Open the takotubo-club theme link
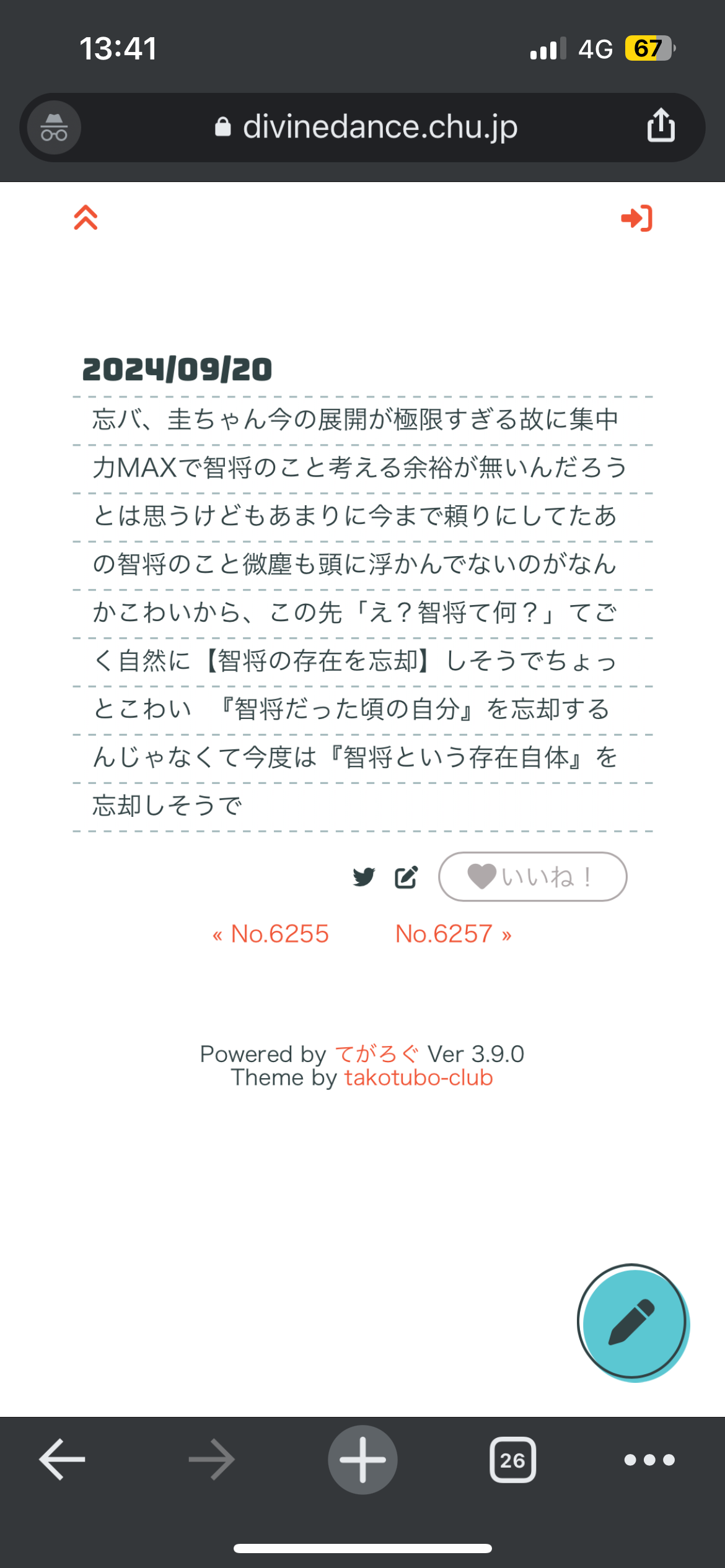Image resolution: width=725 pixels, height=1568 pixels. pyautogui.click(x=418, y=1078)
